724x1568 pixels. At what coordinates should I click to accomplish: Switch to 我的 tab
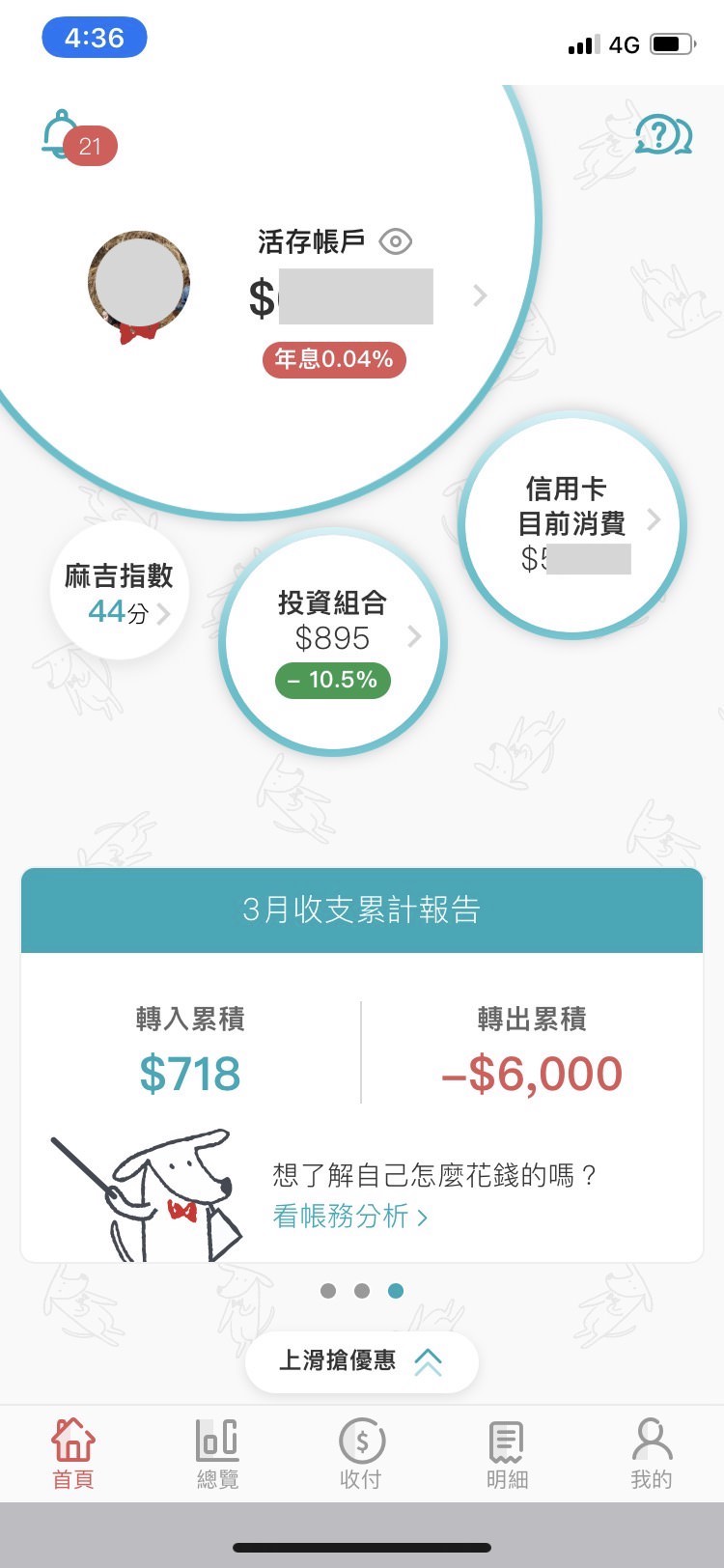pyautogui.click(x=652, y=1453)
